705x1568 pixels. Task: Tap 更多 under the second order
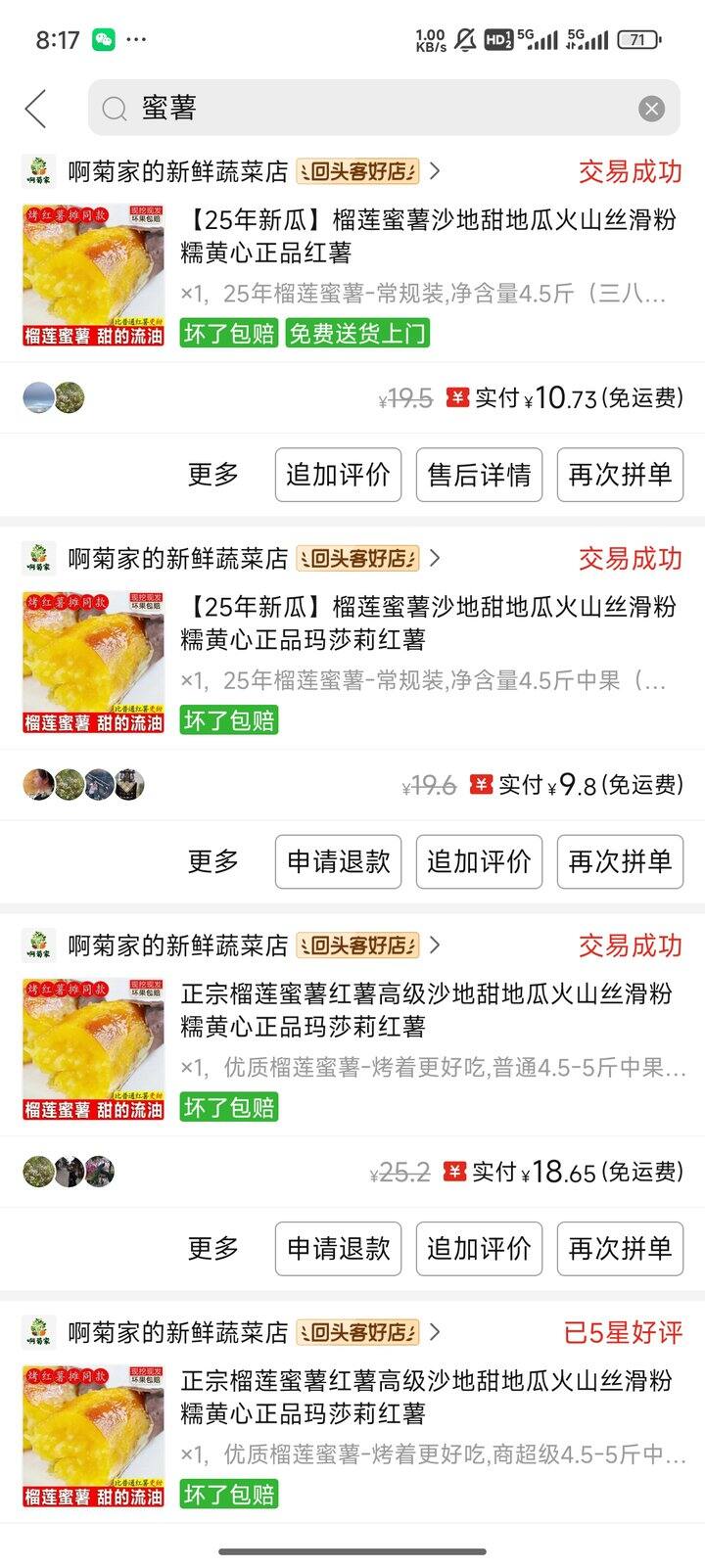pyautogui.click(x=211, y=862)
